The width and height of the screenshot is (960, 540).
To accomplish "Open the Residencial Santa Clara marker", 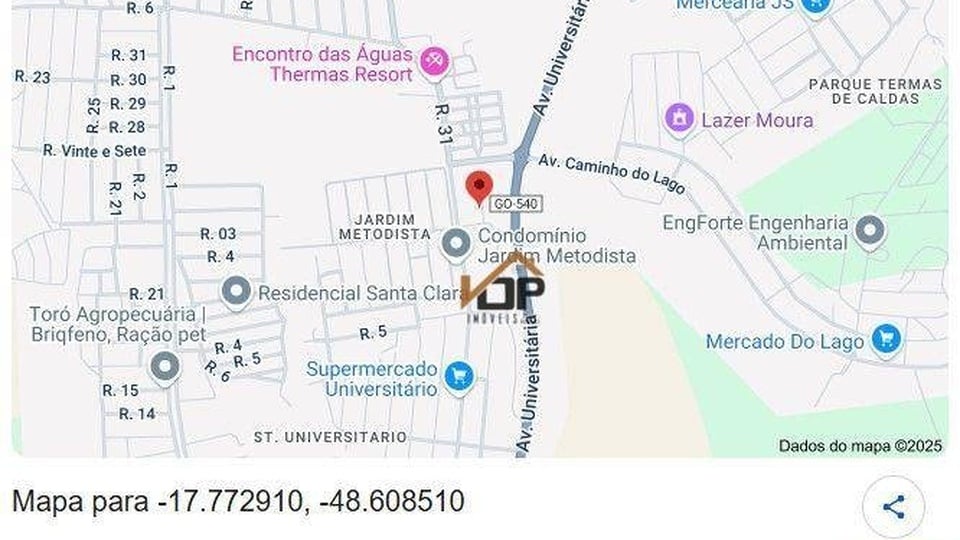I will pyautogui.click(x=236, y=292).
